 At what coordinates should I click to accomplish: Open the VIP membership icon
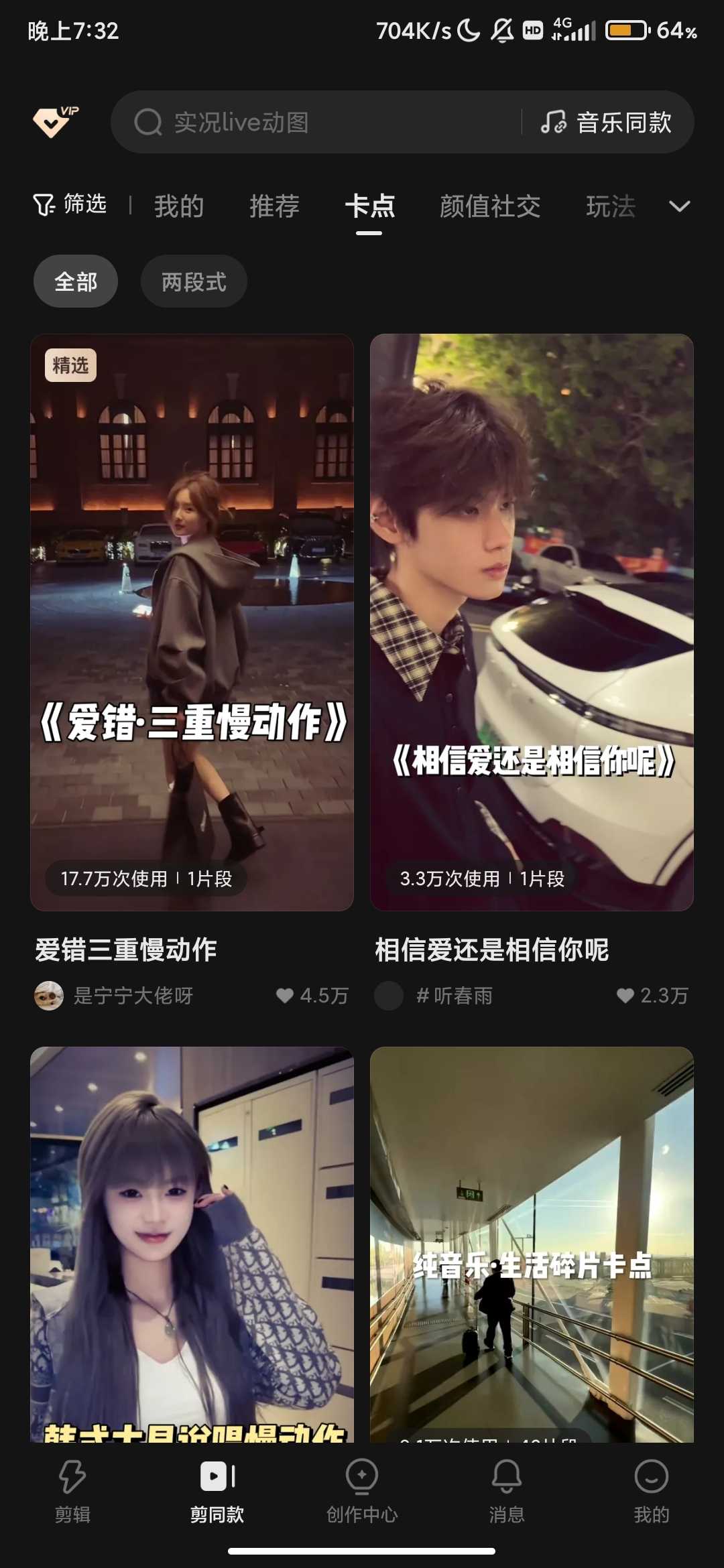(54, 121)
